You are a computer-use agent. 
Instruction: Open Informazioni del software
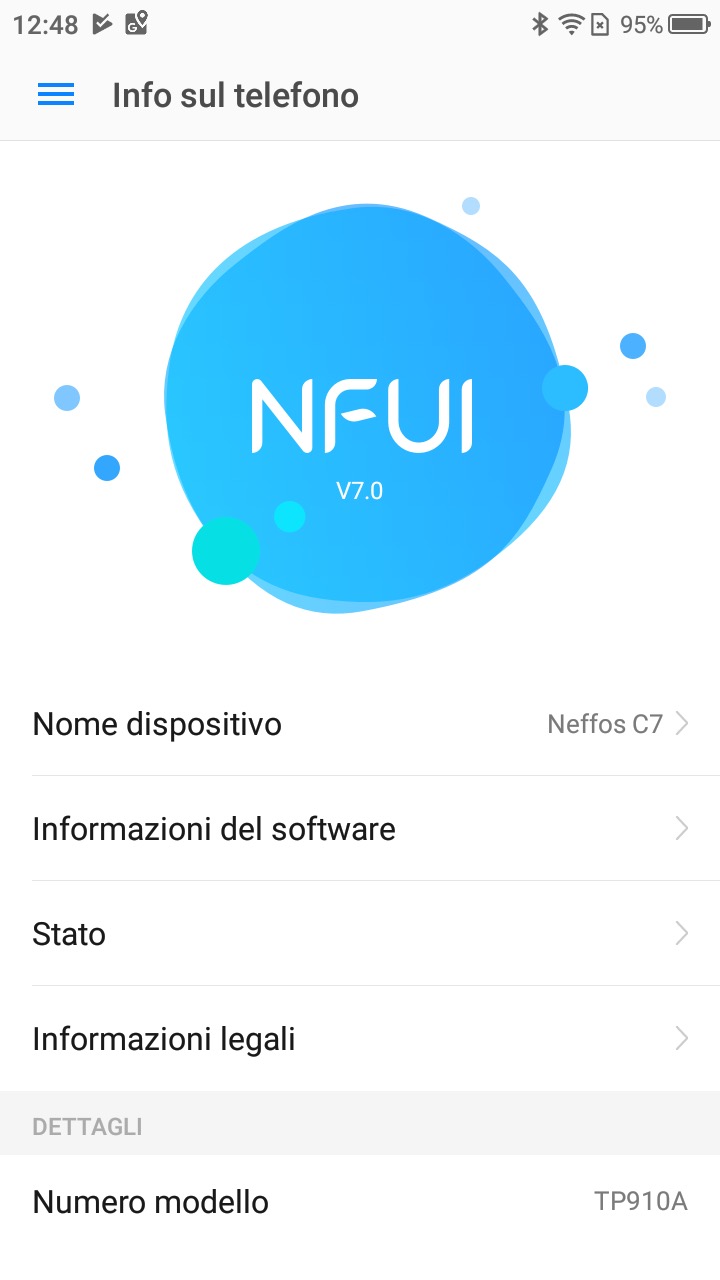coord(360,828)
